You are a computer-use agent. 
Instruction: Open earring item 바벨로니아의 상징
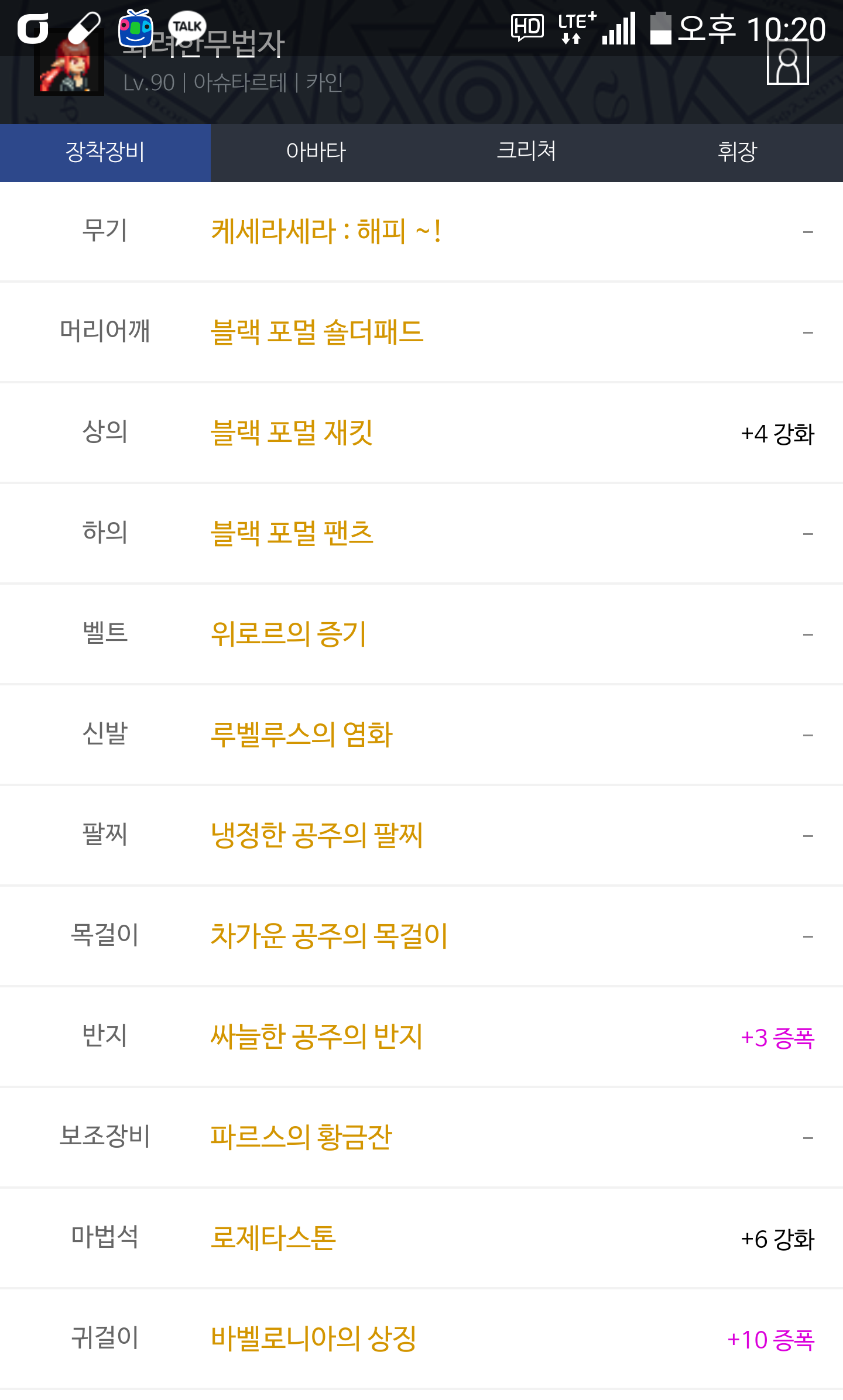[x=313, y=1339]
